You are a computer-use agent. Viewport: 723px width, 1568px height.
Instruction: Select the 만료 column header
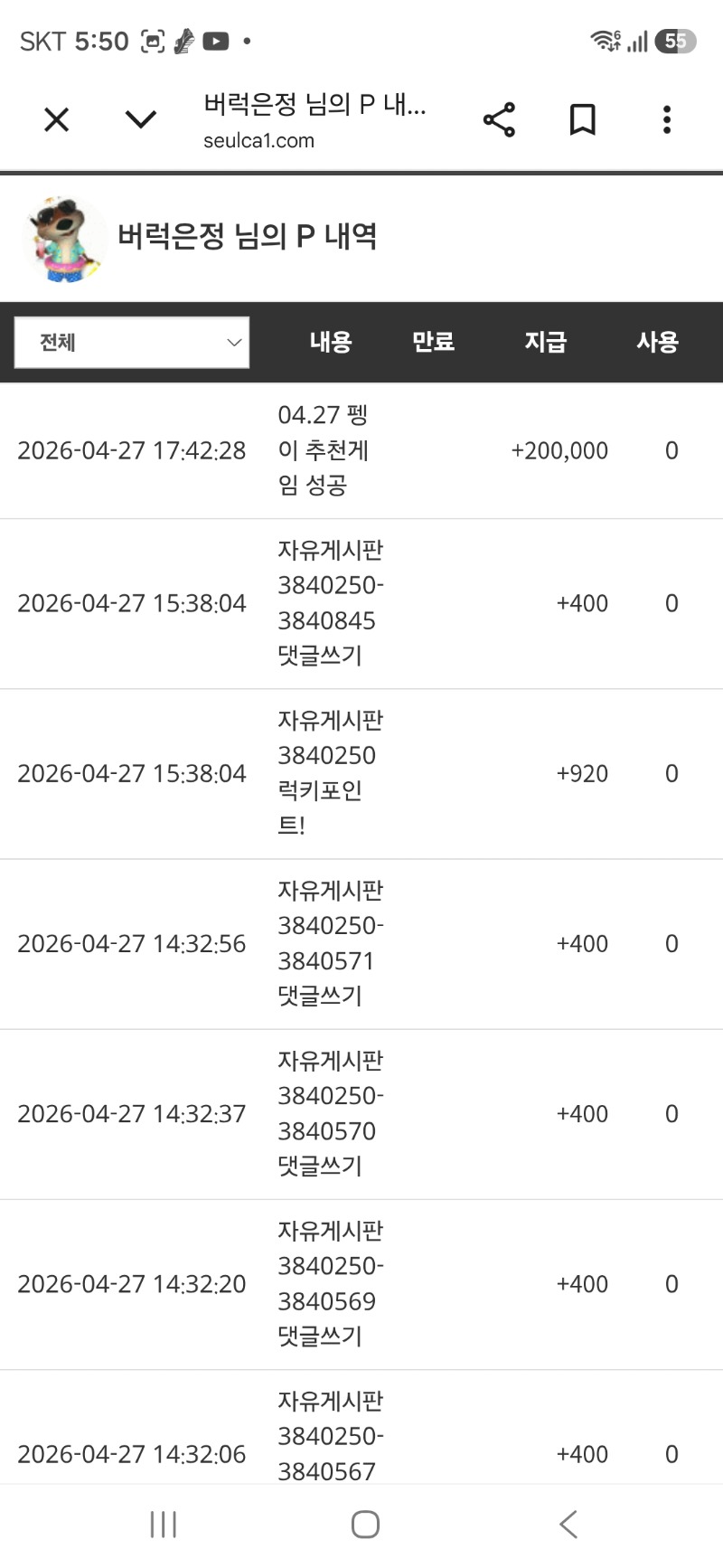pos(434,342)
